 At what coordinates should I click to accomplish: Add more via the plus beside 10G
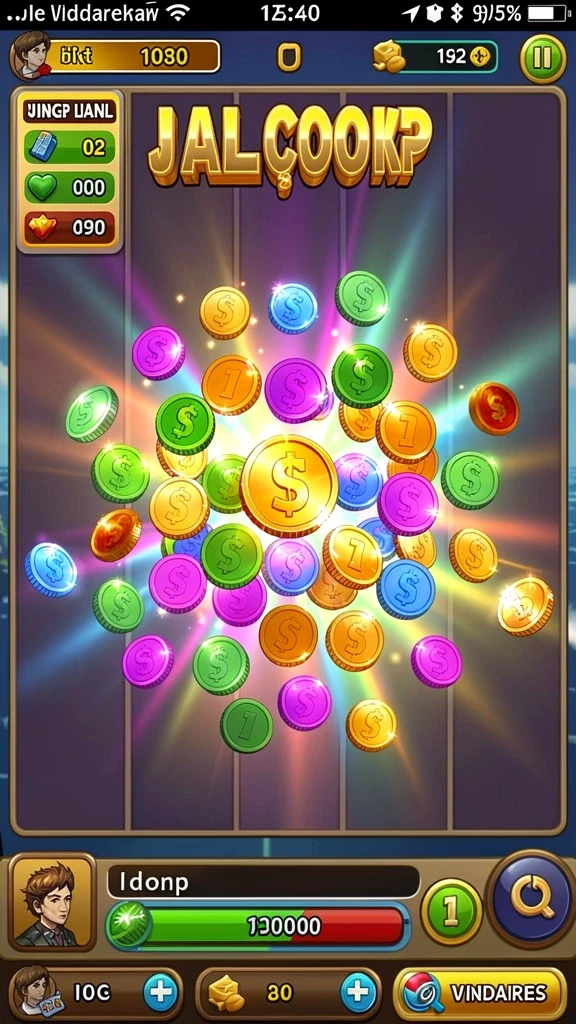tap(160, 993)
